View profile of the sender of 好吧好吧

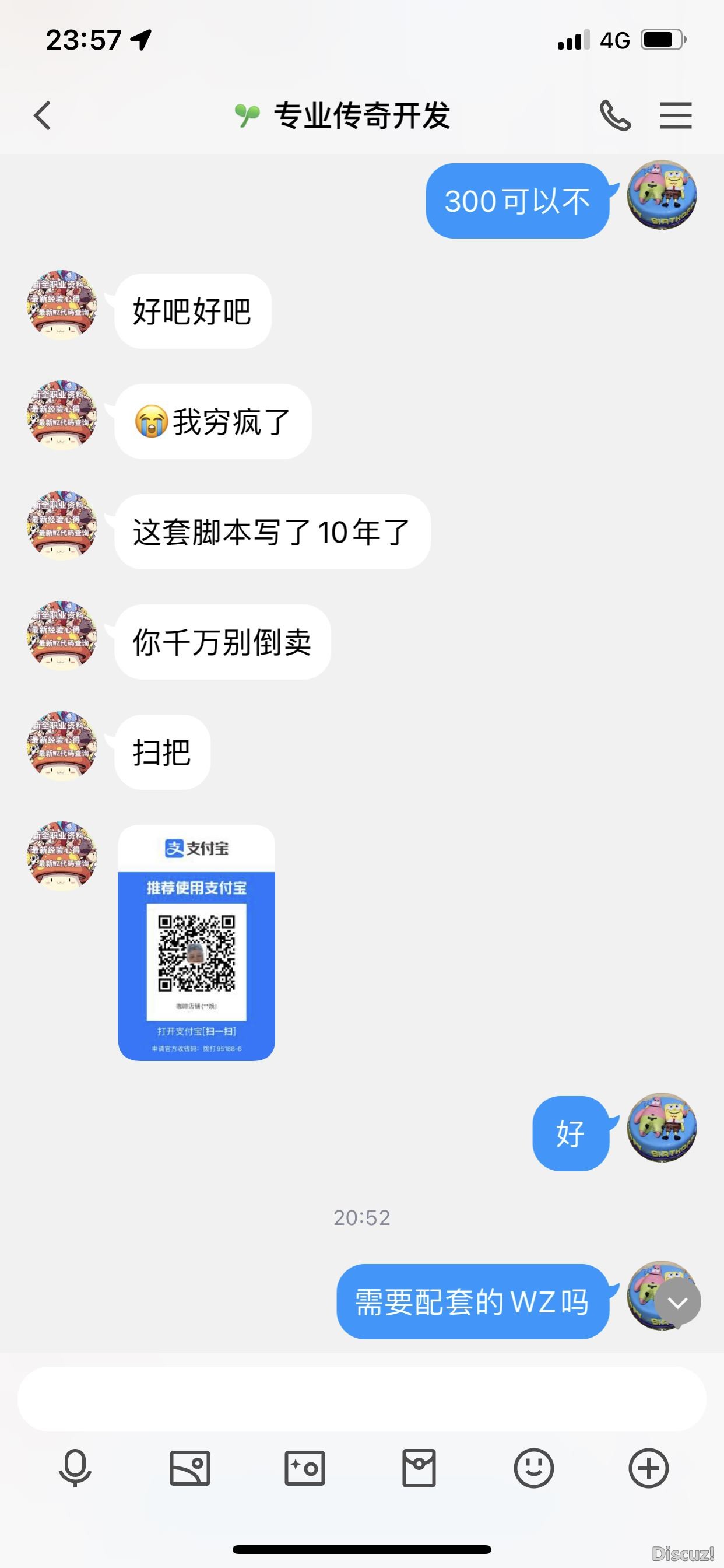62,304
